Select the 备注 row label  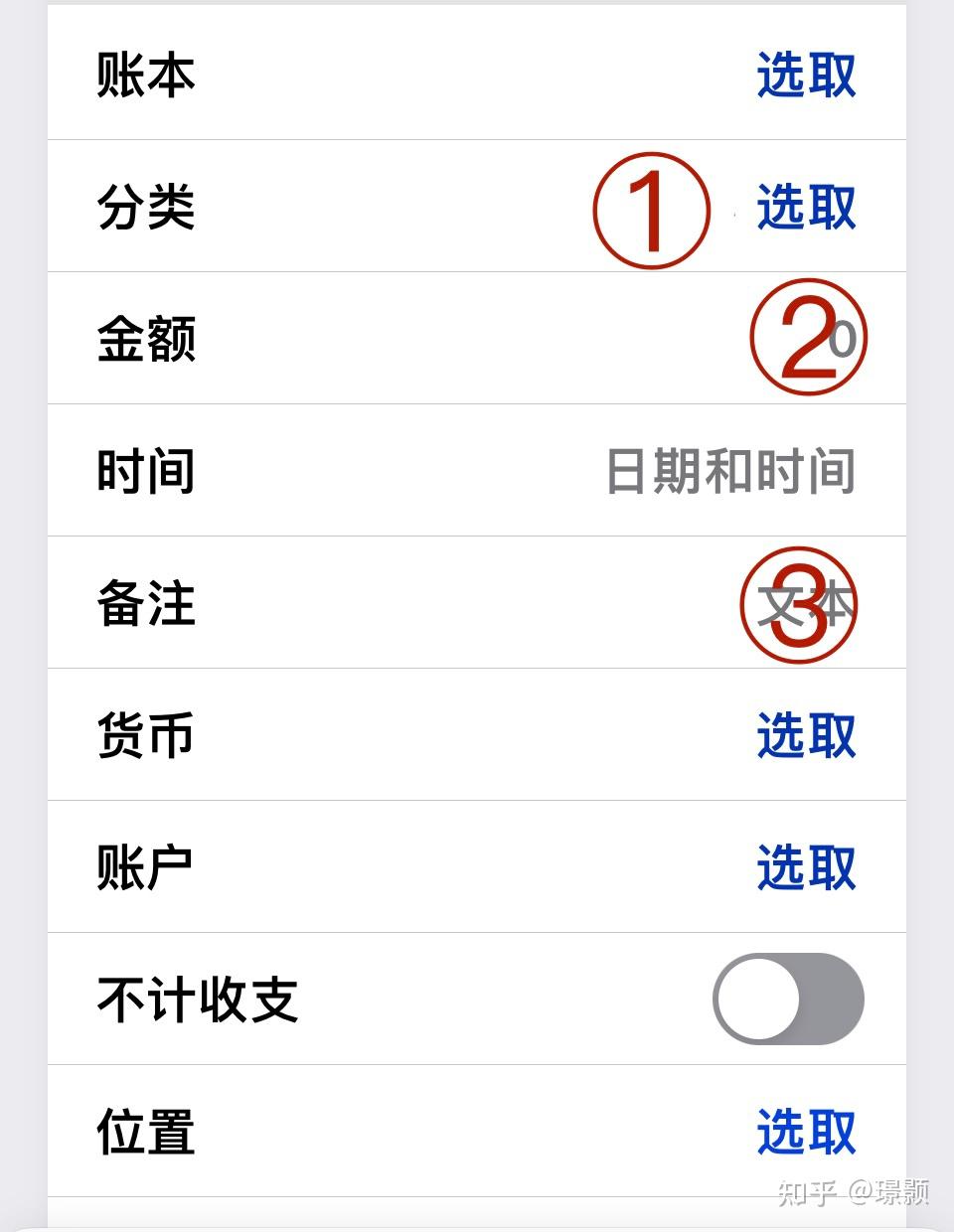tap(145, 604)
